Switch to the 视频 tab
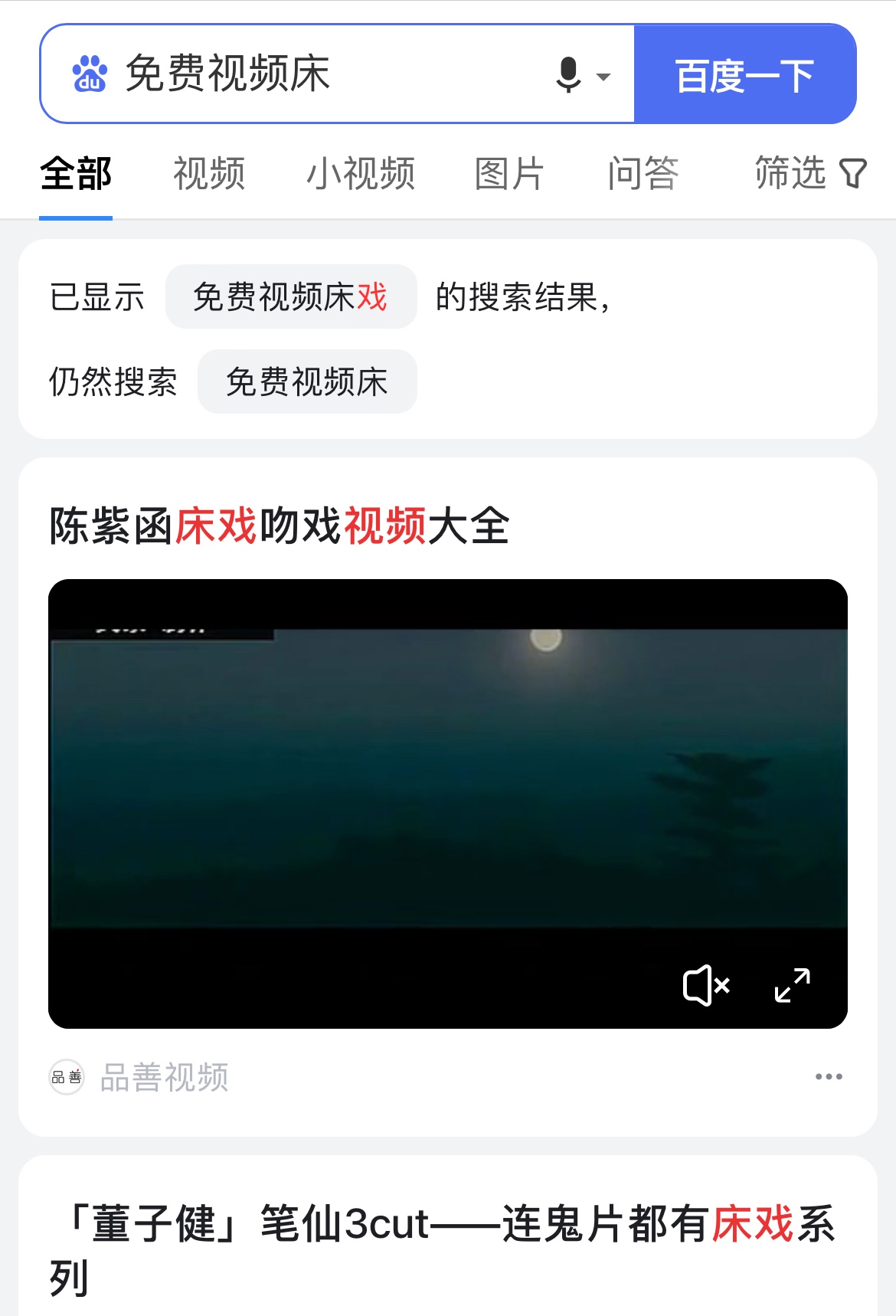Image resolution: width=896 pixels, height=1316 pixels. coord(209,174)
